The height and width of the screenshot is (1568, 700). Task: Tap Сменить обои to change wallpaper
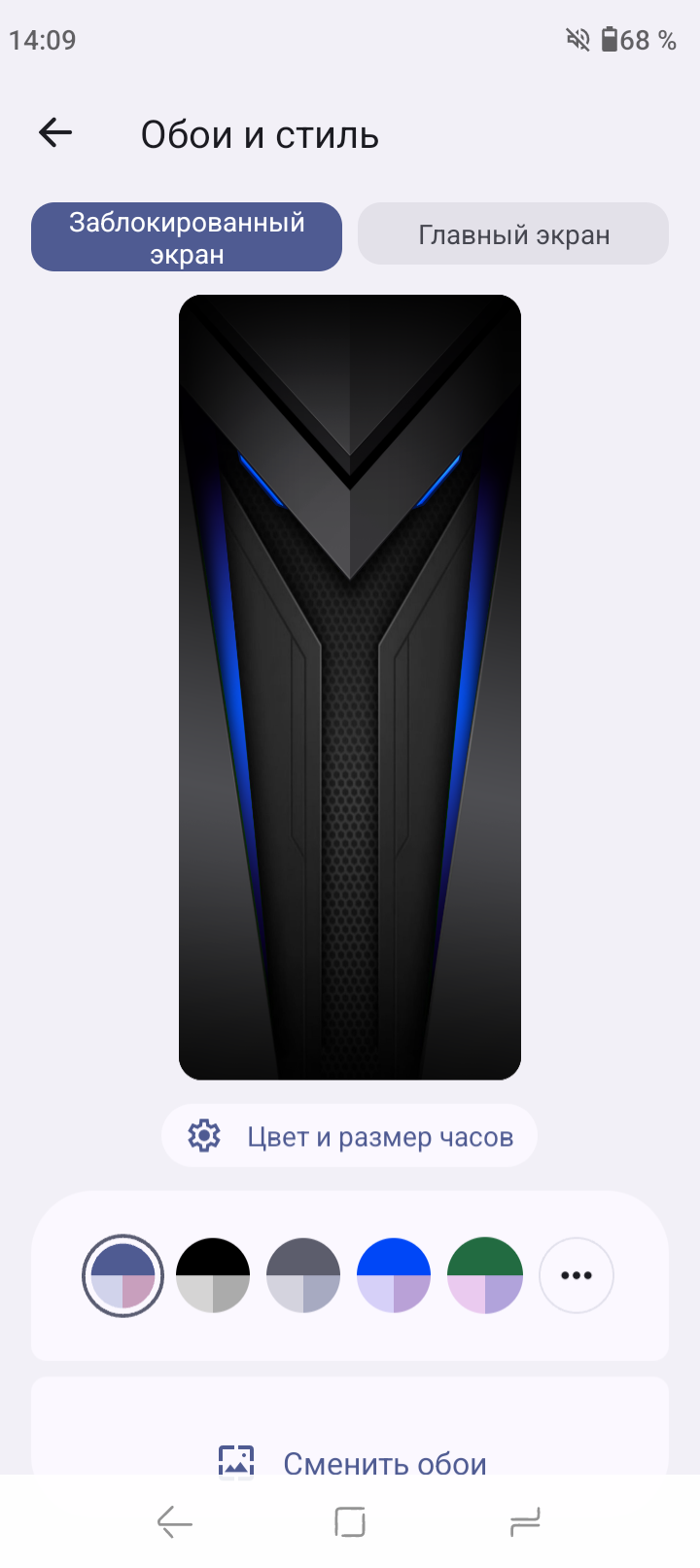(x=352, y=1461)
